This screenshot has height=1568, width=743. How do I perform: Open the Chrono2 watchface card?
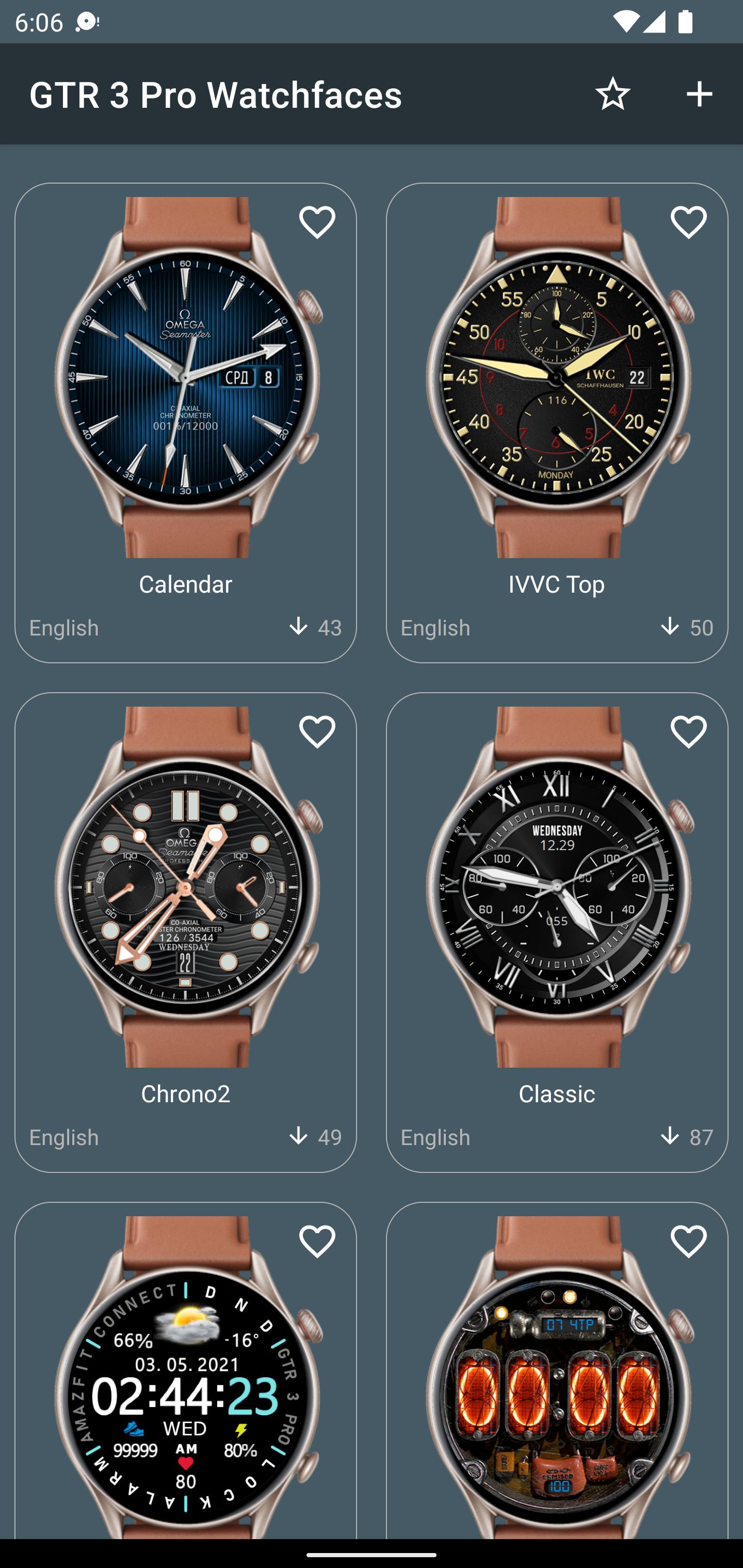pyautogui.click(x=185, y=932)
